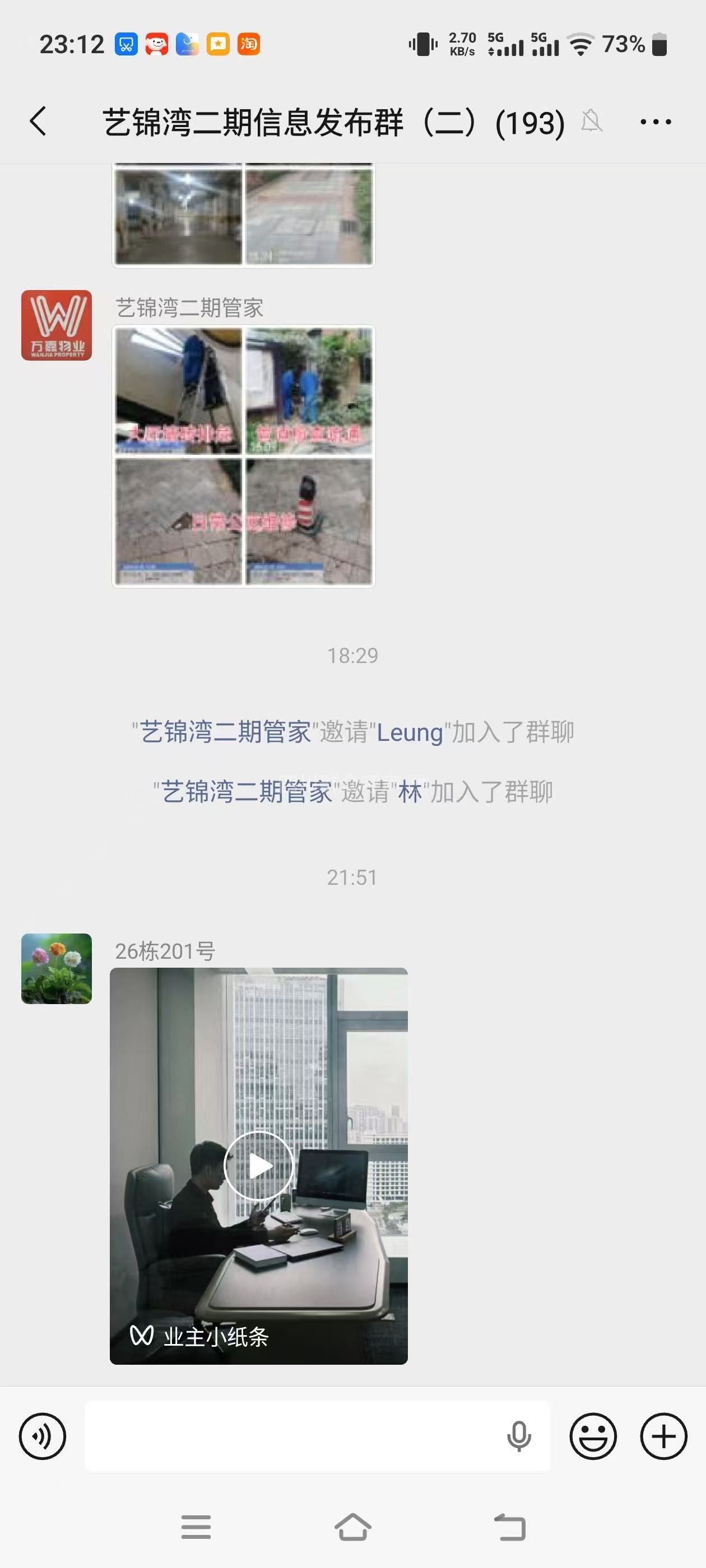Viewport: 706px width, 1568px height.
Task: Open the group chat options menu
Action: coord(656,122)
